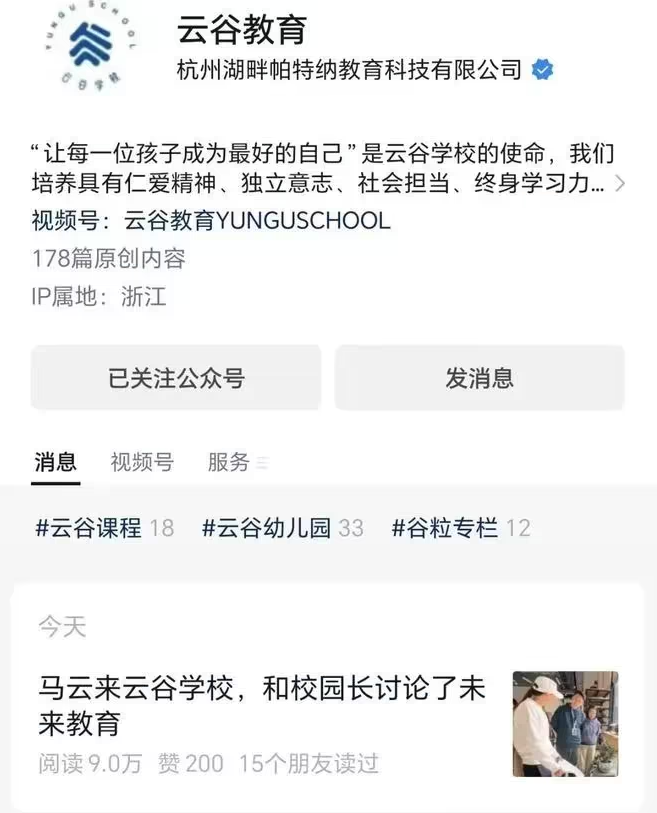Open article 马云来云谷学校

(262, 705)
